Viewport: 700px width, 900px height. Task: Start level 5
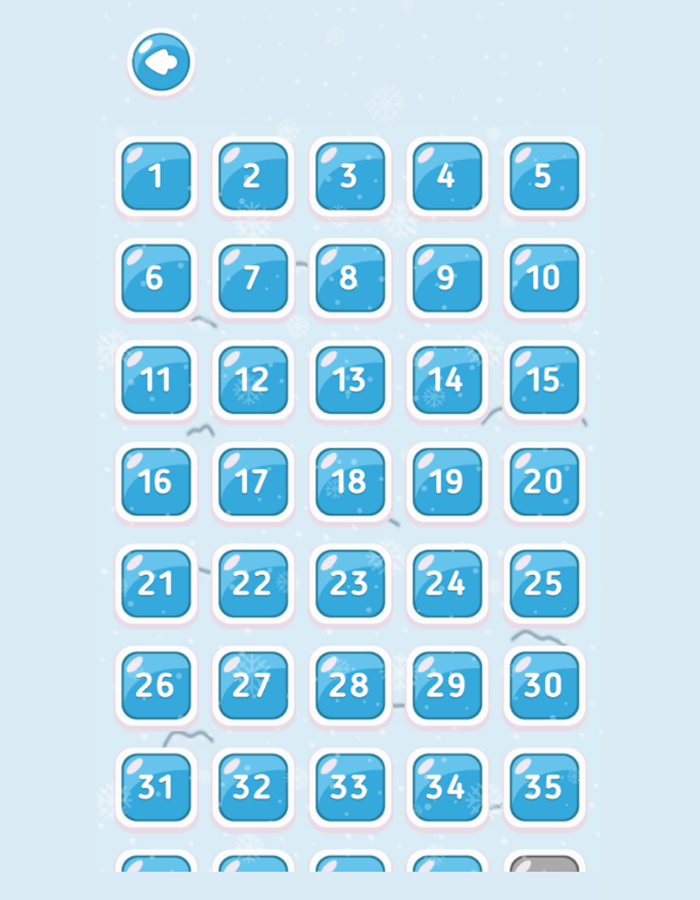544,176
